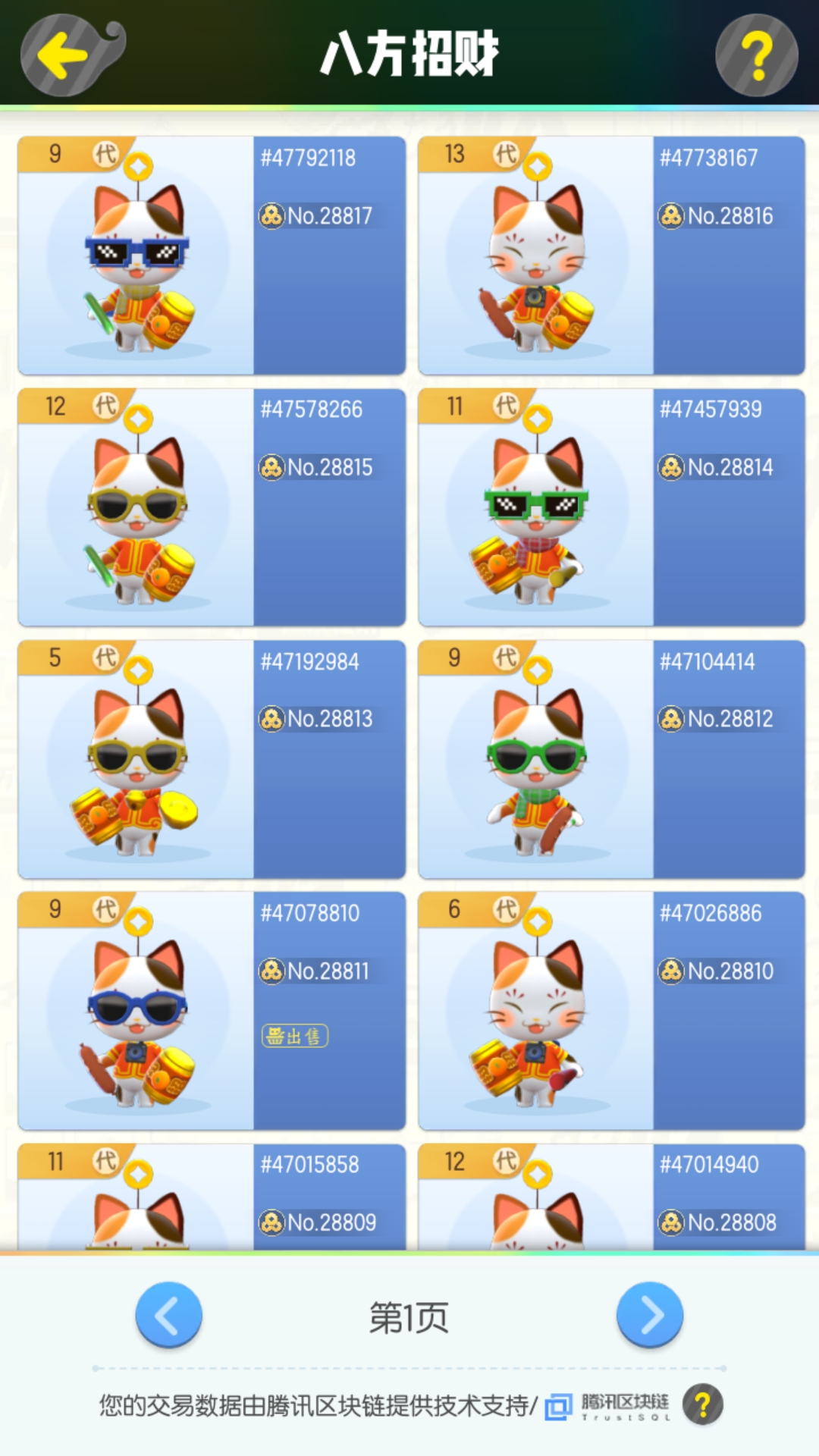
Task: Select the cat numbered No.28808
Action: [611, 1197]
